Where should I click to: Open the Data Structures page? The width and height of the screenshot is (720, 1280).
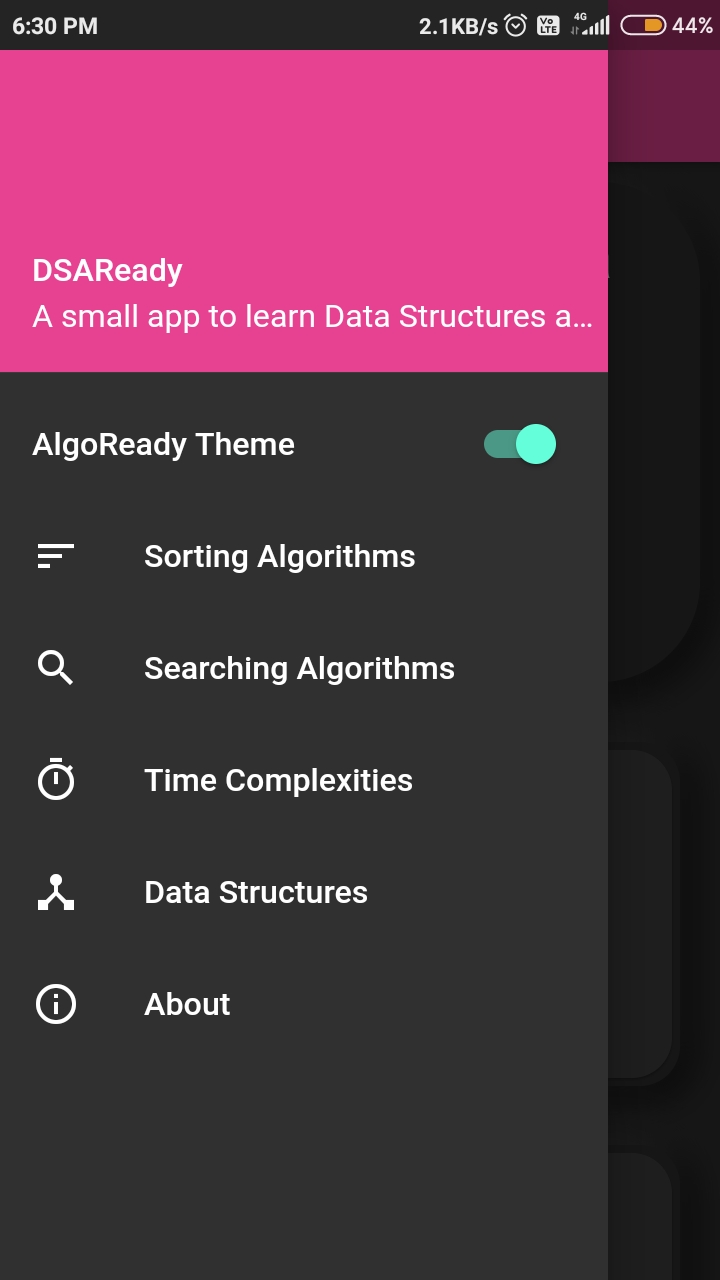tap(256, 891)
